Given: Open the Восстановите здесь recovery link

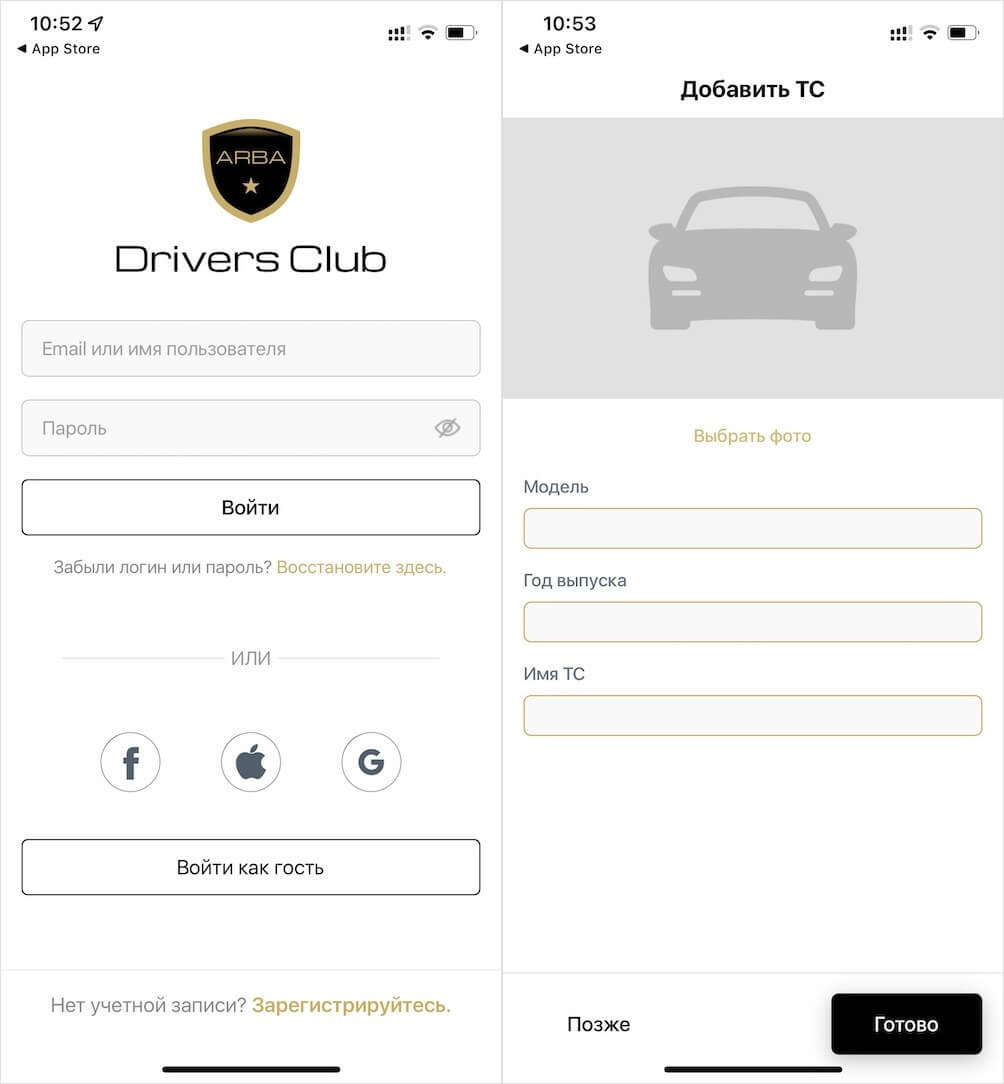Looking at the screenshot, I should click(x=361, y=567).
